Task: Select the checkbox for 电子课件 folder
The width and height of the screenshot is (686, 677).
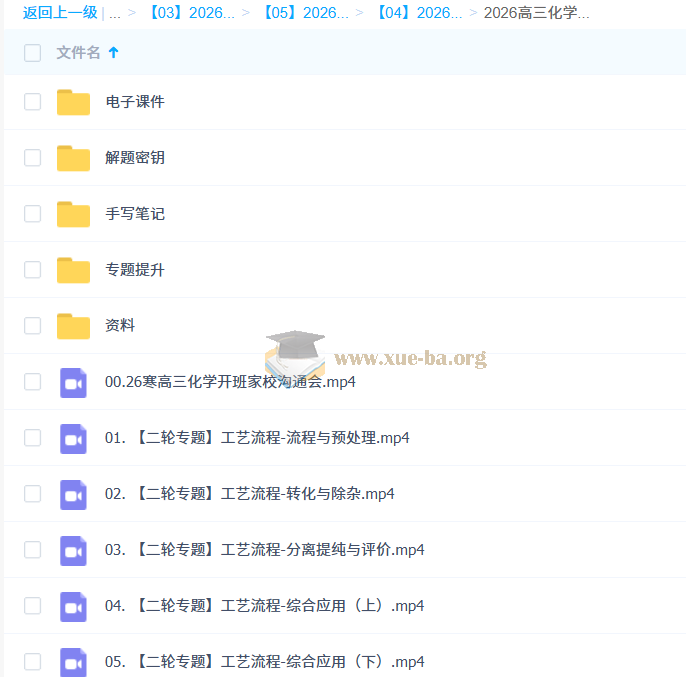Action: pyautogui.click(x=33, y=102)
